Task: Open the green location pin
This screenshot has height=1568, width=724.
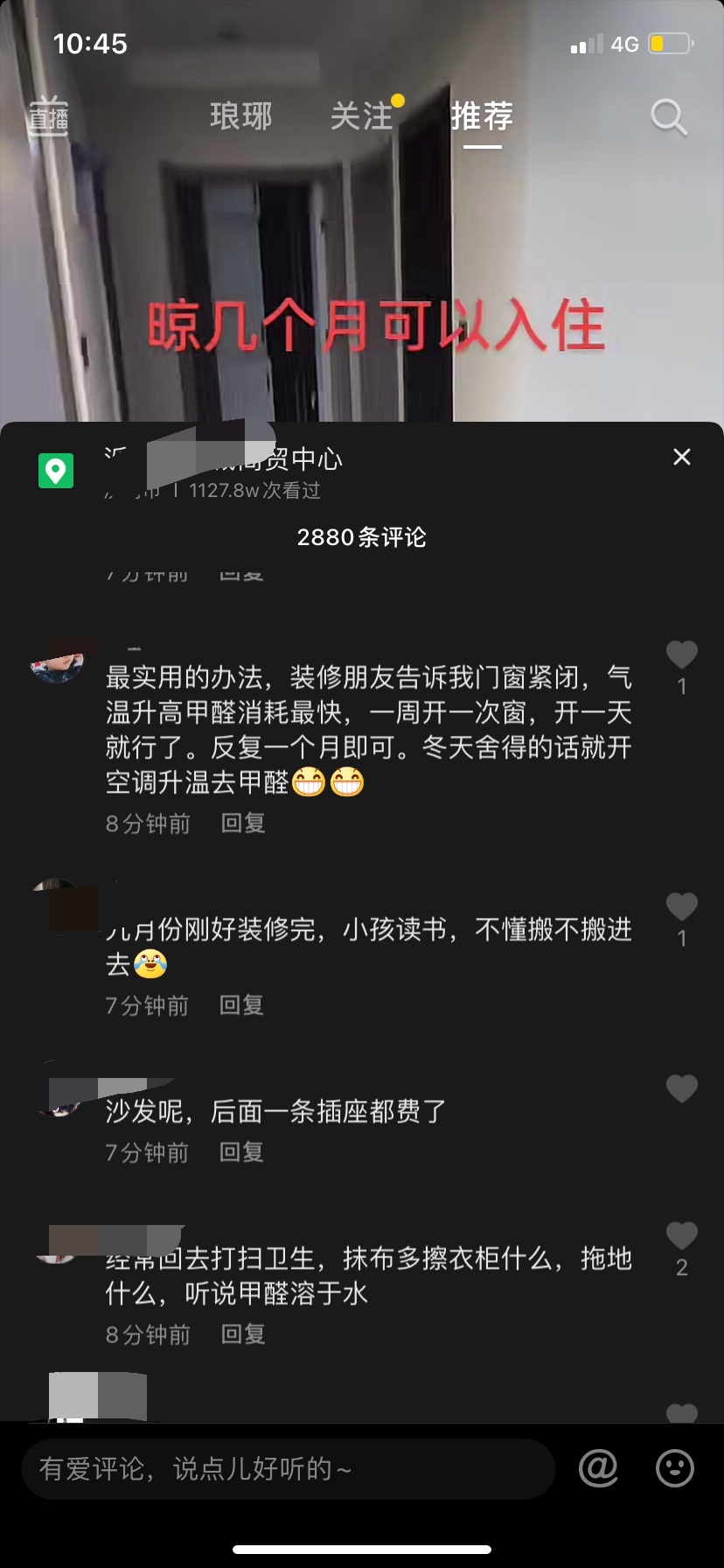Action: tap(56, 471)
